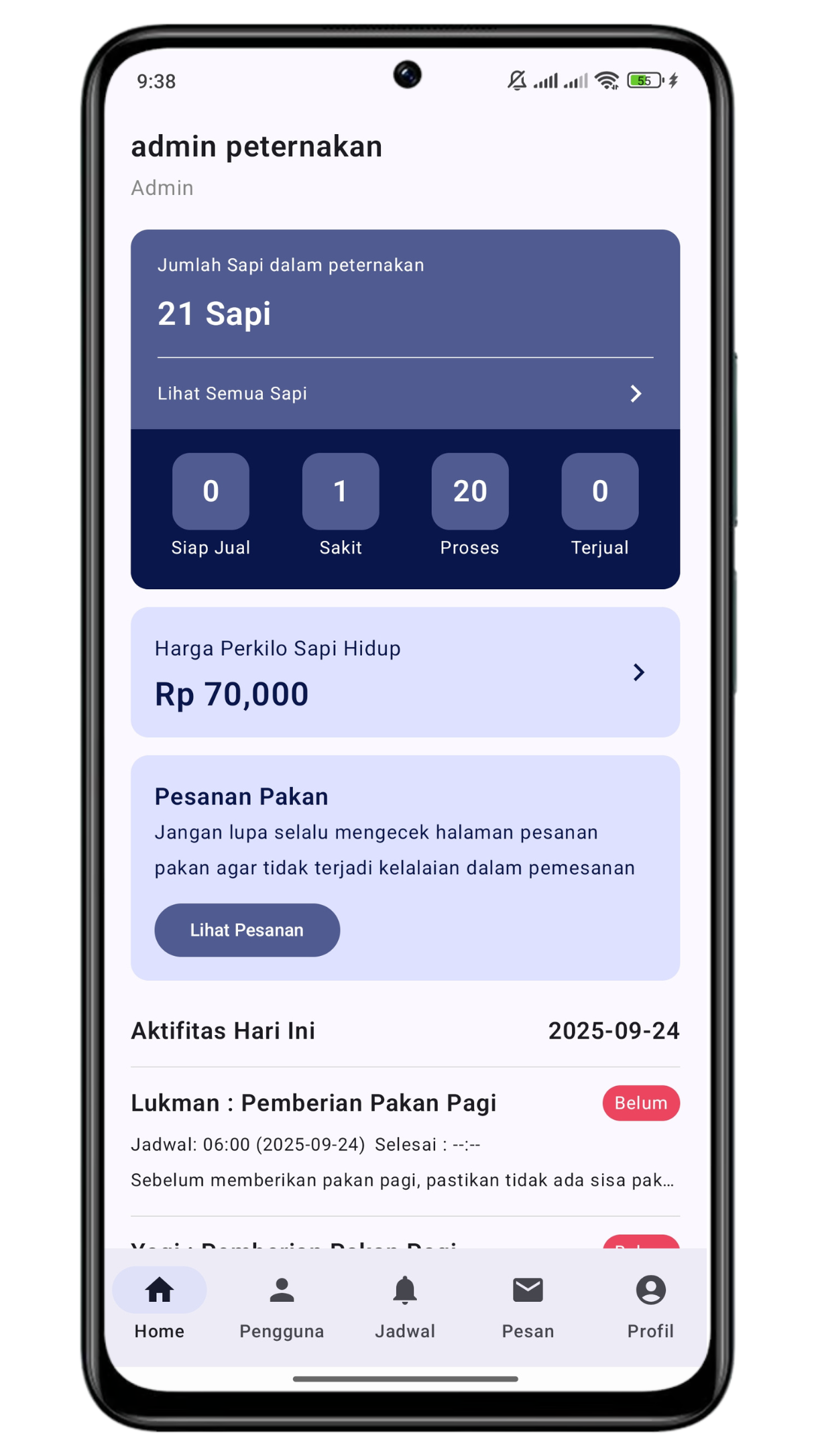View the Sakit cattle tile
The height and width of the screenshot is (1456, 818).
pos(341,491)
